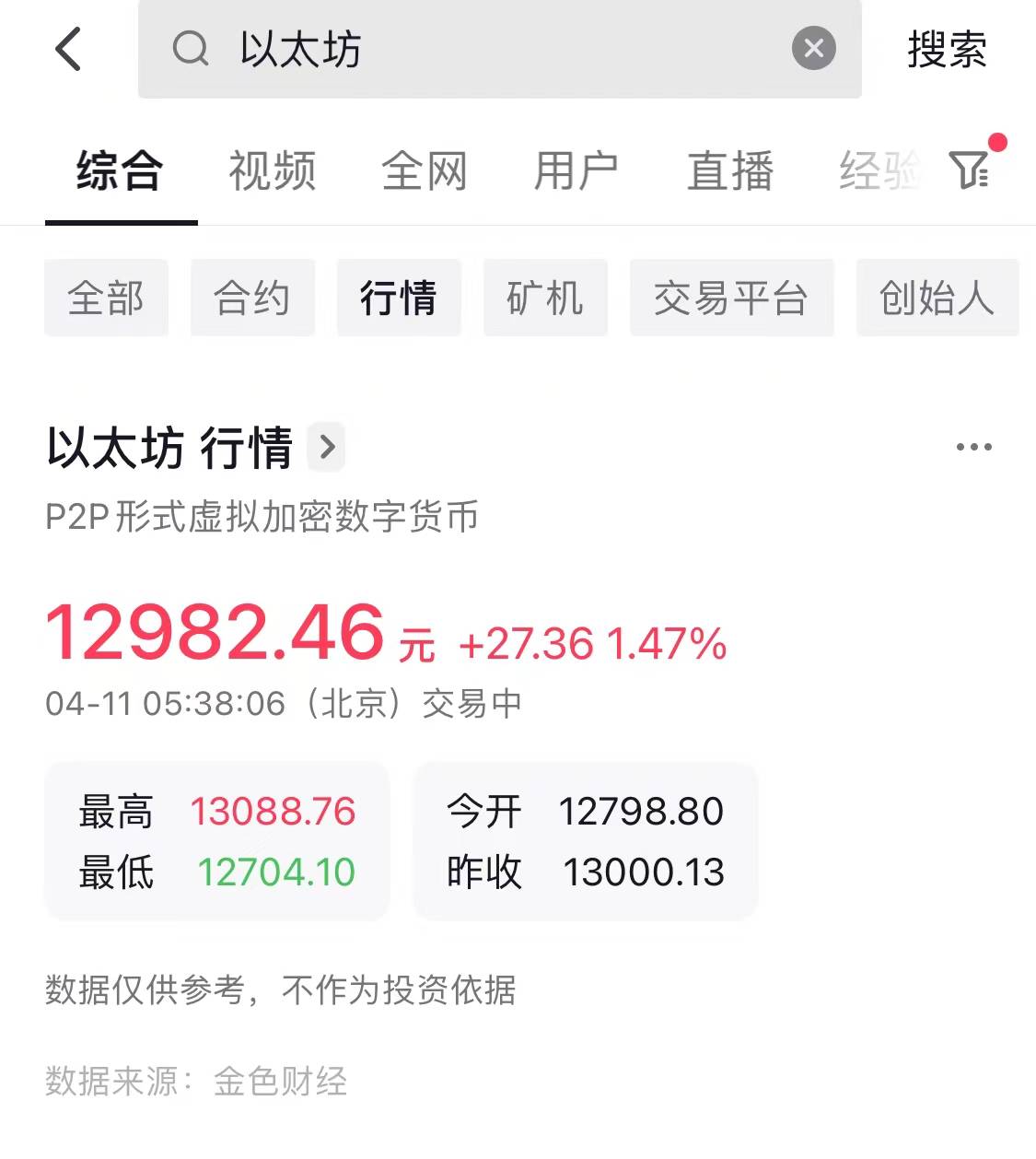Expand 以太坊 行情 details via chevron
1036x1159 pixels.
tap(326, 448)
